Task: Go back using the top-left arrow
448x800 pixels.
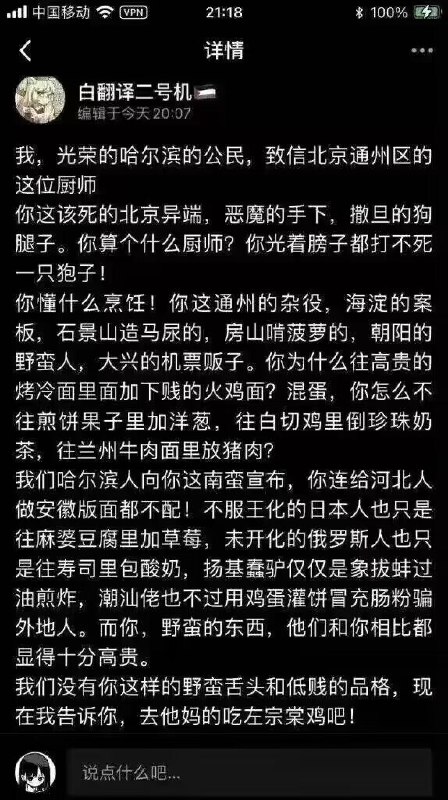Action: tap(25, 51)
